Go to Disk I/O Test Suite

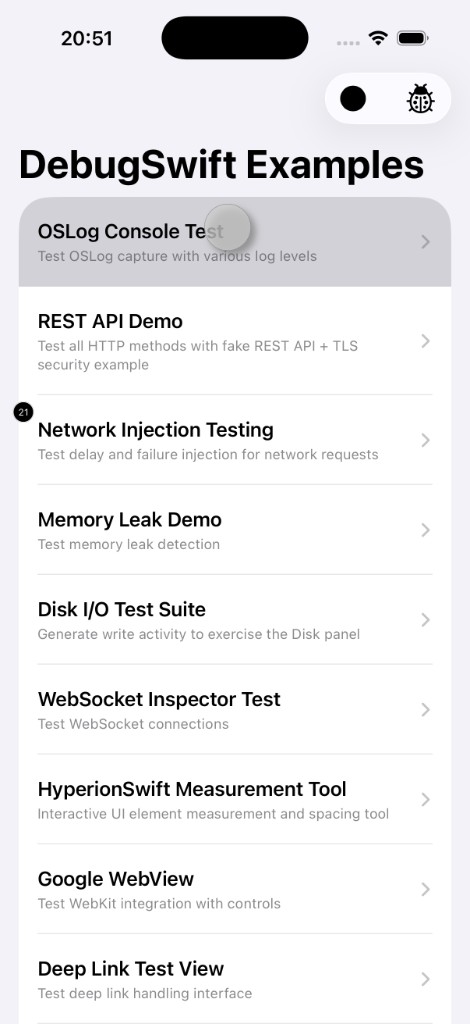(x=235, y=620)
